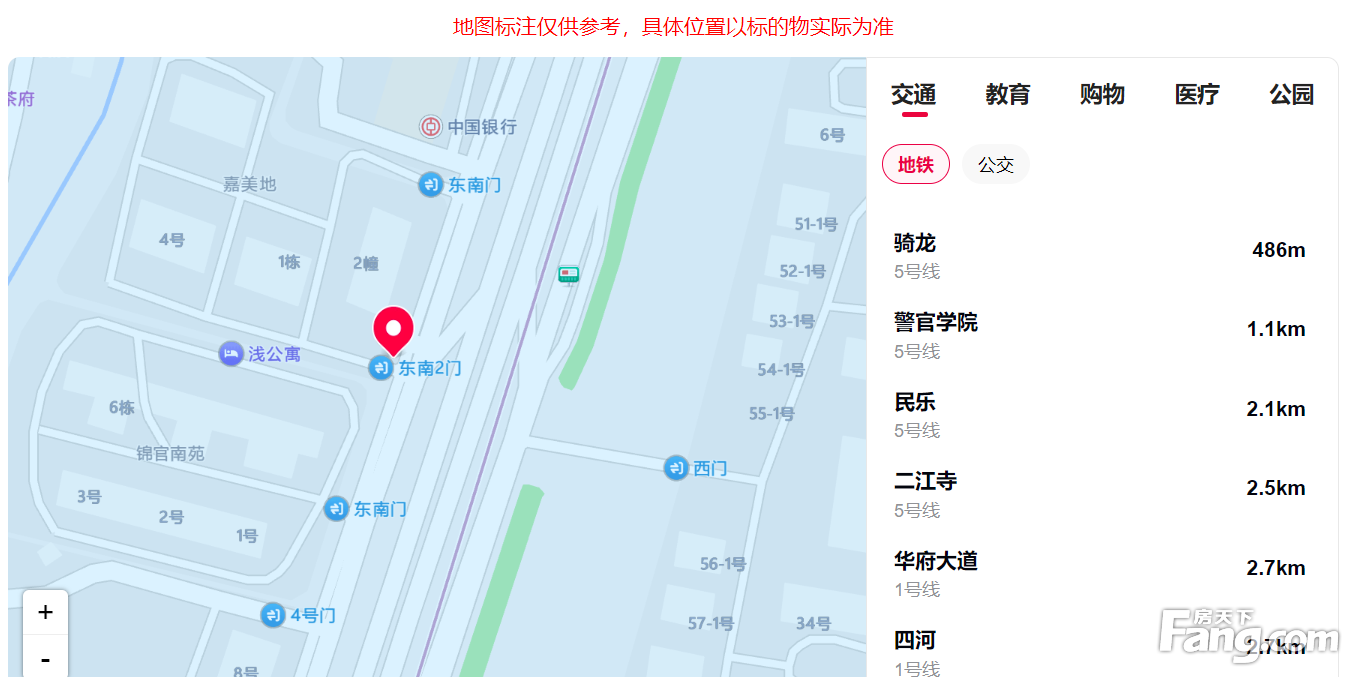Open 华府大道 line 1 station row
Image resolution: width=1357 pixels, height=677 pixels.
click(x=1098, y=573)
